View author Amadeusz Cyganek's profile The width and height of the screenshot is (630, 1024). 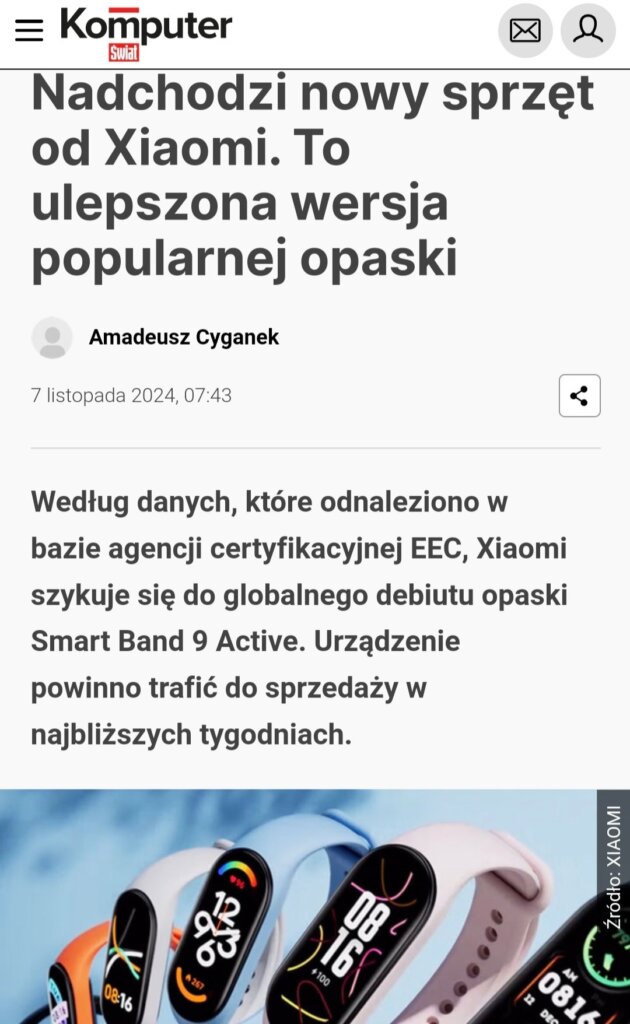[x=183, y=338]
